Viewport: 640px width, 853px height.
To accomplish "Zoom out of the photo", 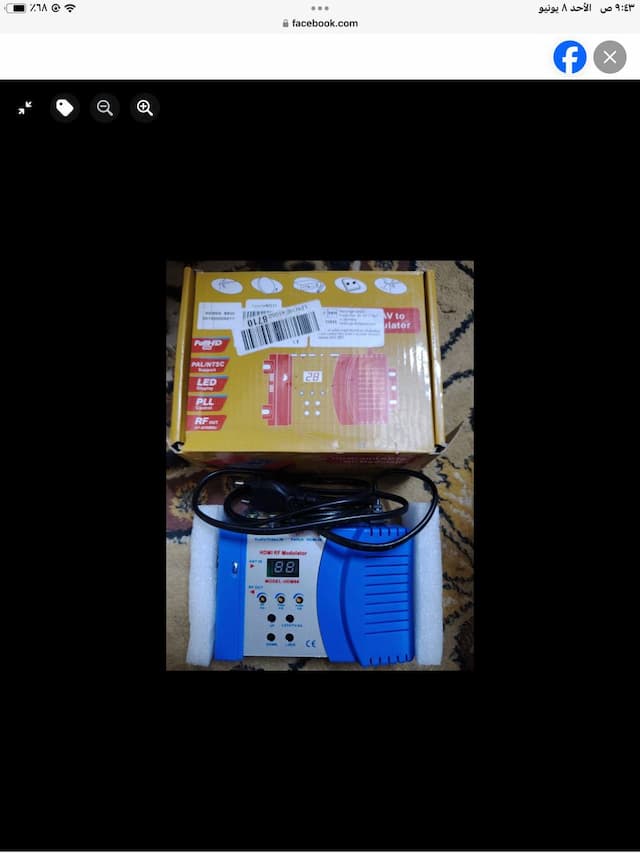I will 105,108.
